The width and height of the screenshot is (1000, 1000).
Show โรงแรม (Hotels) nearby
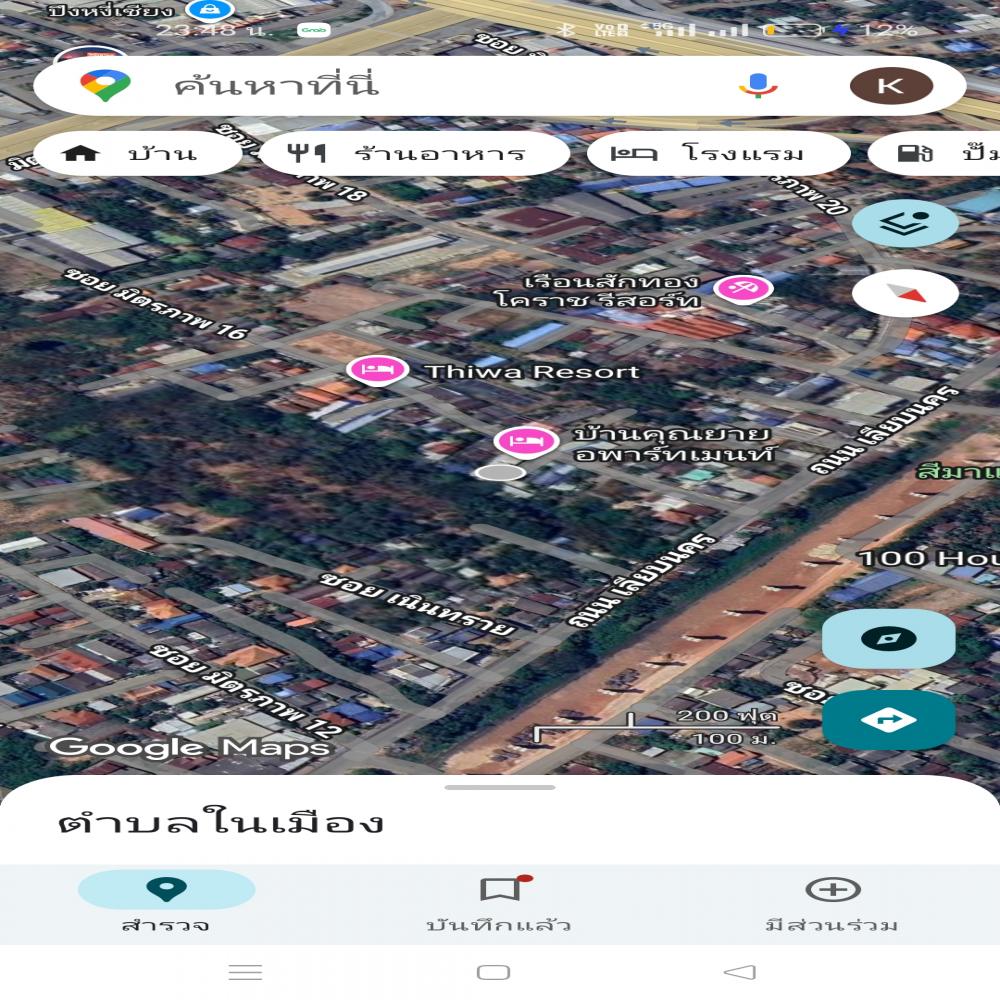tap(717, 154)
